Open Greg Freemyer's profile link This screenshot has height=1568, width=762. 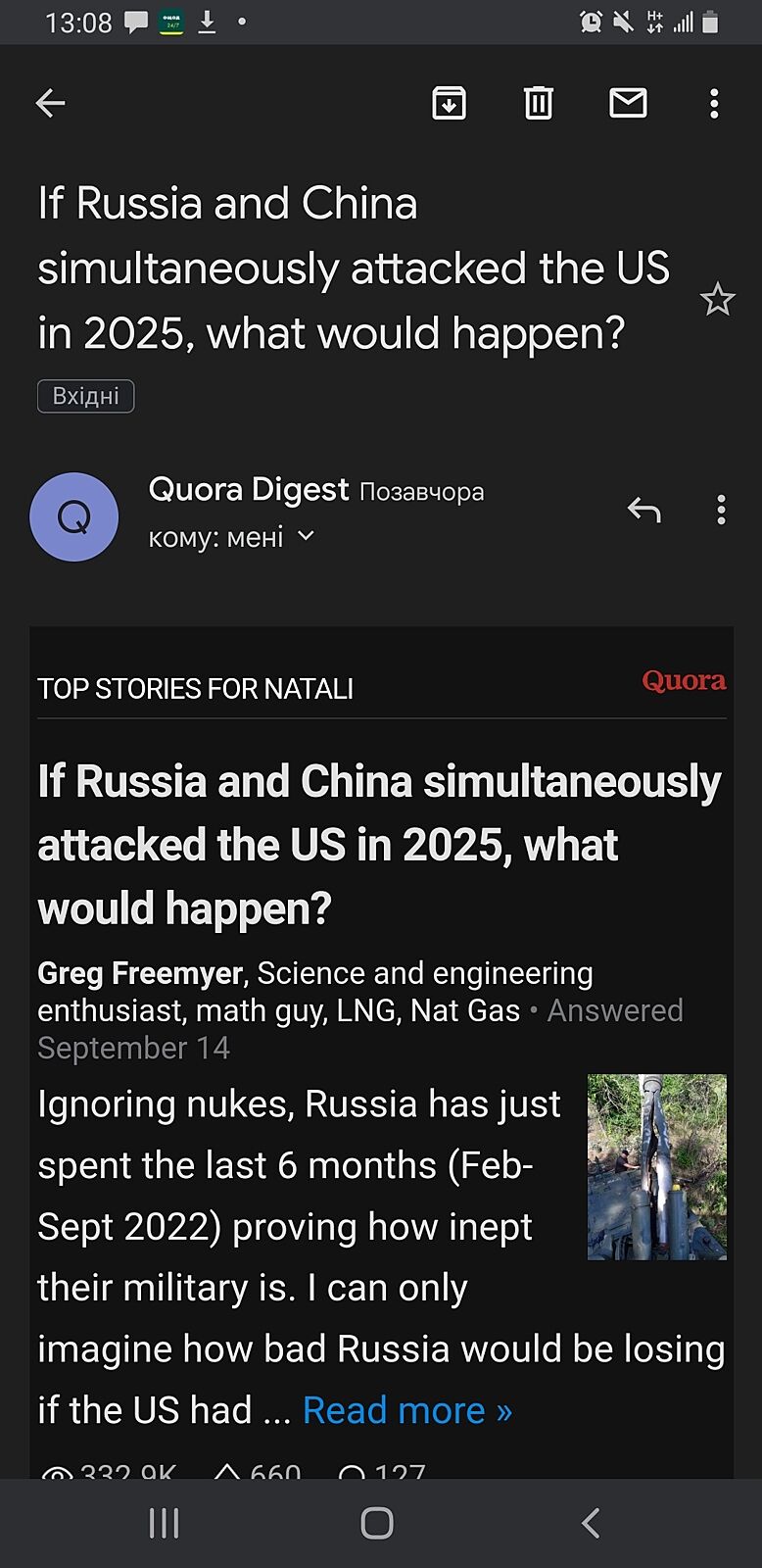[140, 973]
